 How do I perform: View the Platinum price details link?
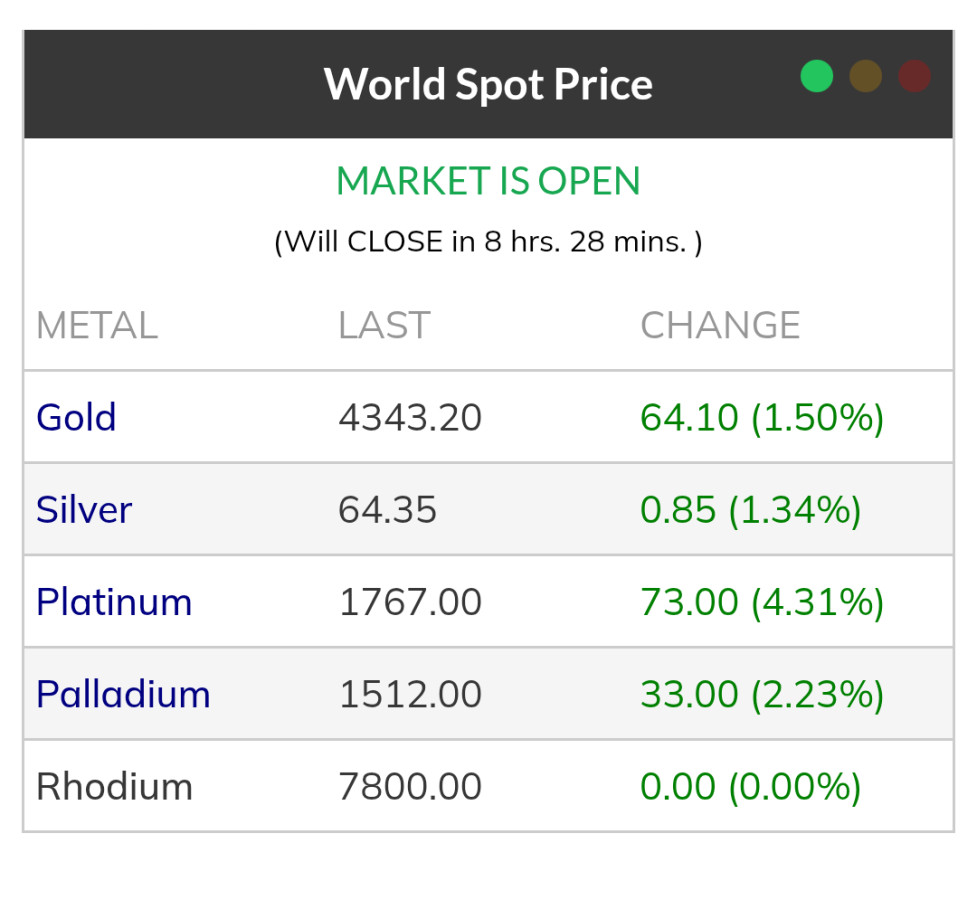click(114, 602)
